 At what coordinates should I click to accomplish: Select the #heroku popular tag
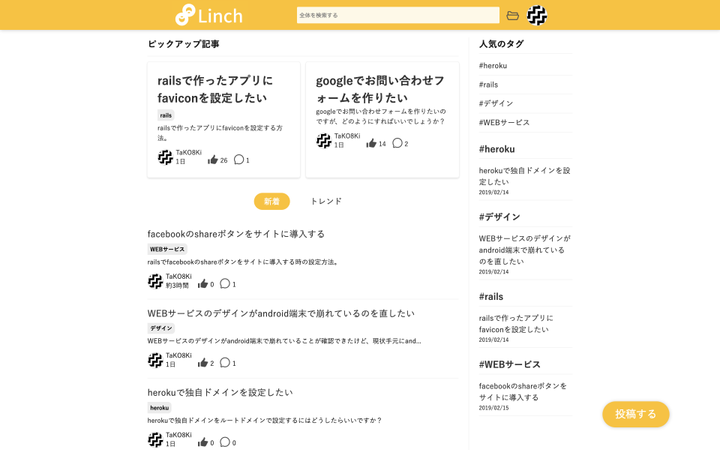pyautogui.click(x=493, y=66)
